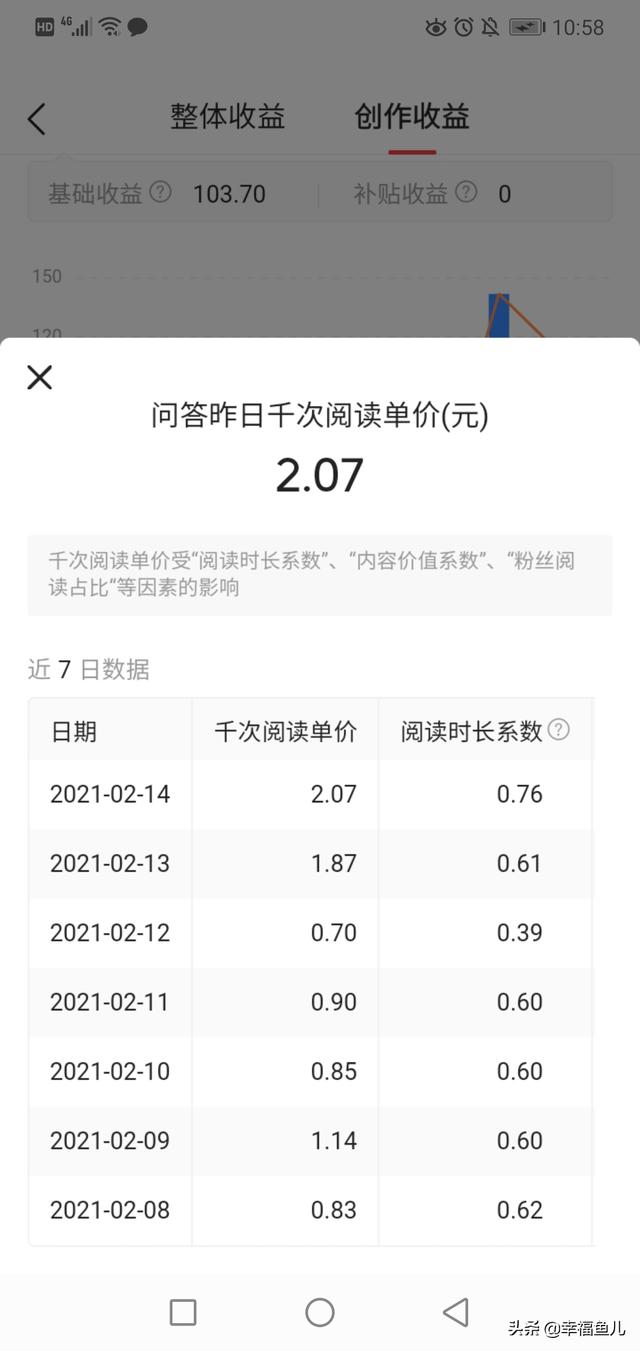Viewport: 640px width, 1351px height.
Task: Open help for 阅读时长系数
Action: [559, 730]
